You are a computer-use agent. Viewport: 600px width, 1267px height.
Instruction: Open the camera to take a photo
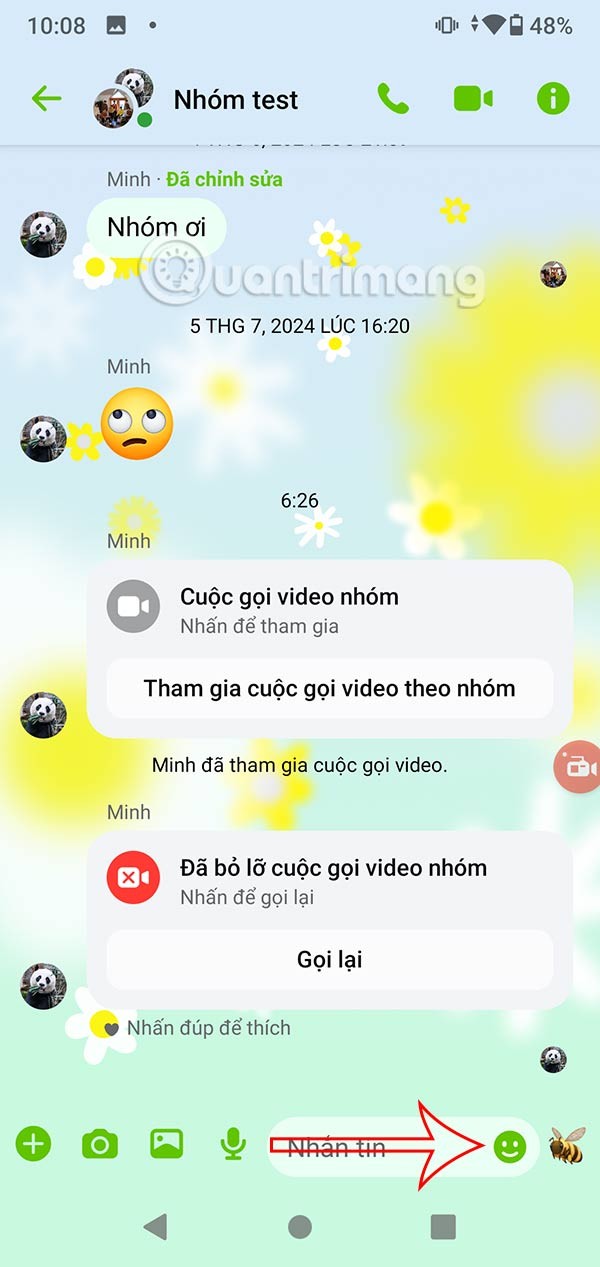point(99,1144)
